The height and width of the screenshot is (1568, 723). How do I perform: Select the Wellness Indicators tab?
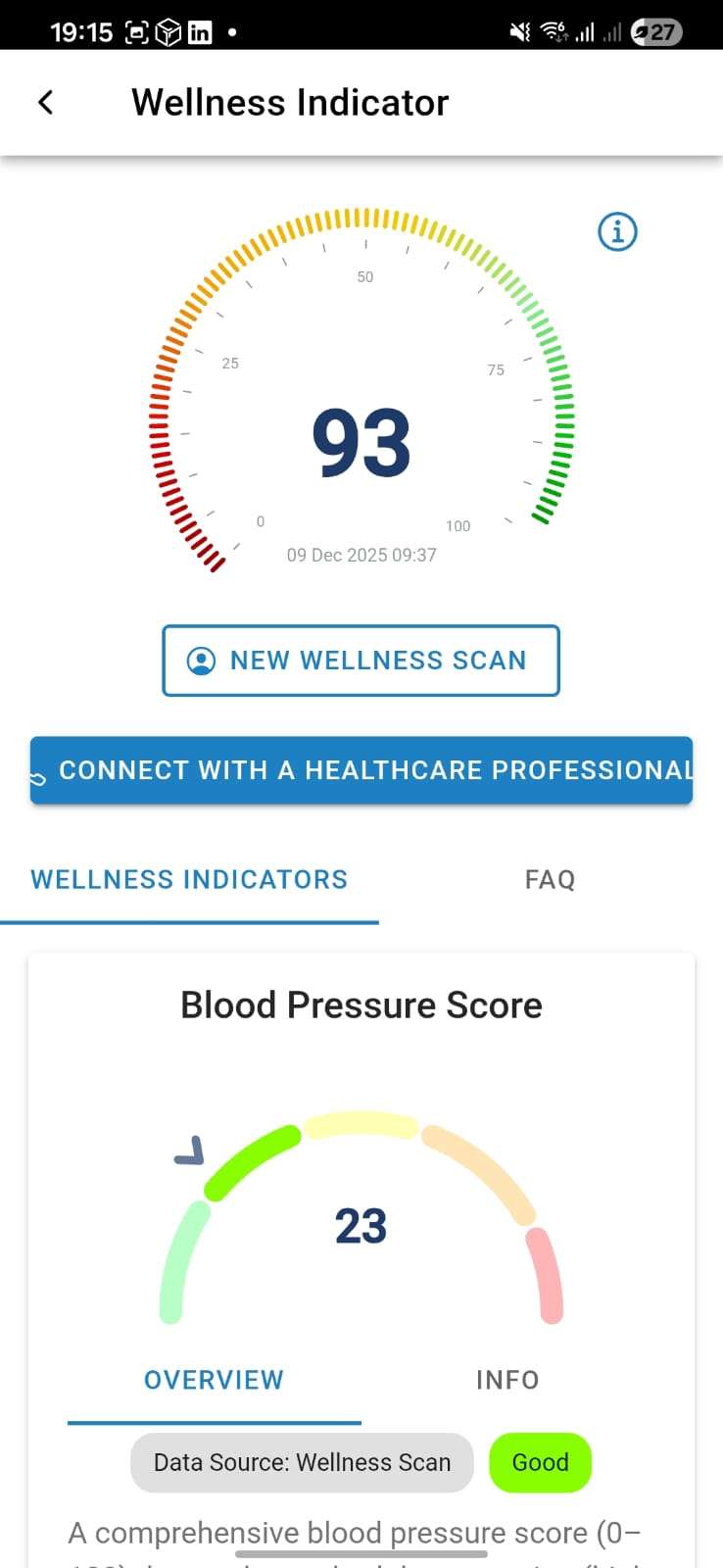point(189,879)
